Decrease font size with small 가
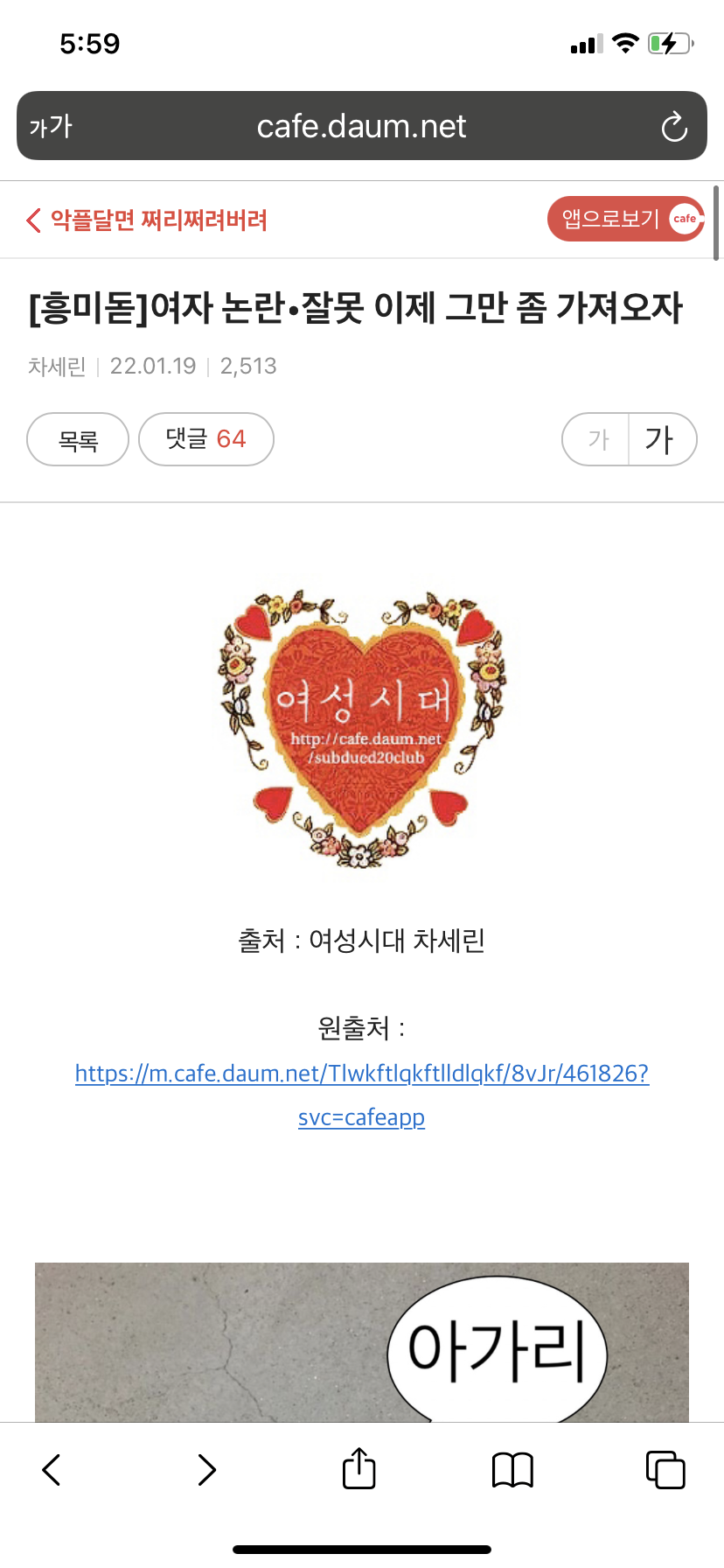724x1568 pixels. (x=597, y=439)
